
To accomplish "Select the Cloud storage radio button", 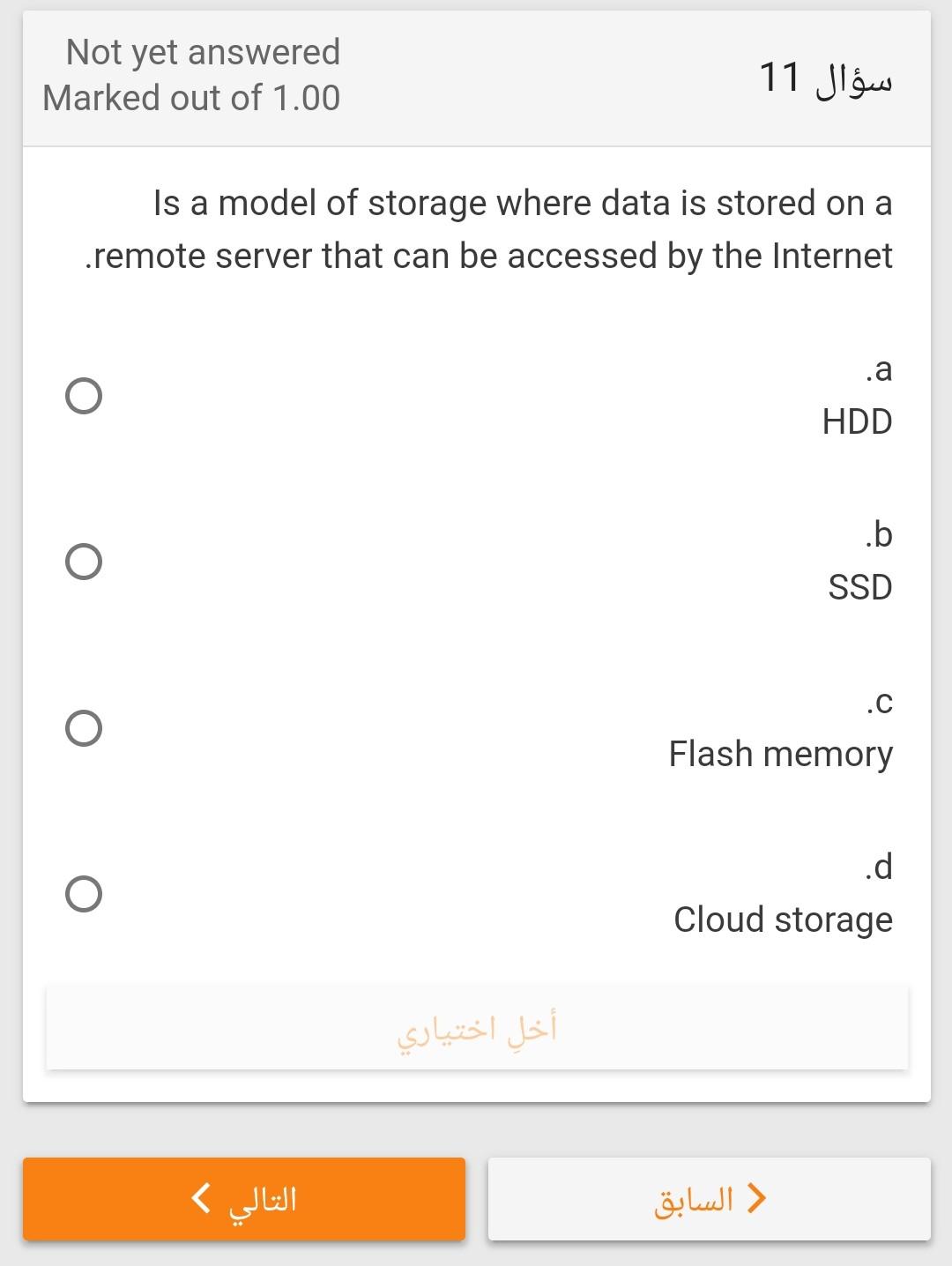I will (84, 895).
